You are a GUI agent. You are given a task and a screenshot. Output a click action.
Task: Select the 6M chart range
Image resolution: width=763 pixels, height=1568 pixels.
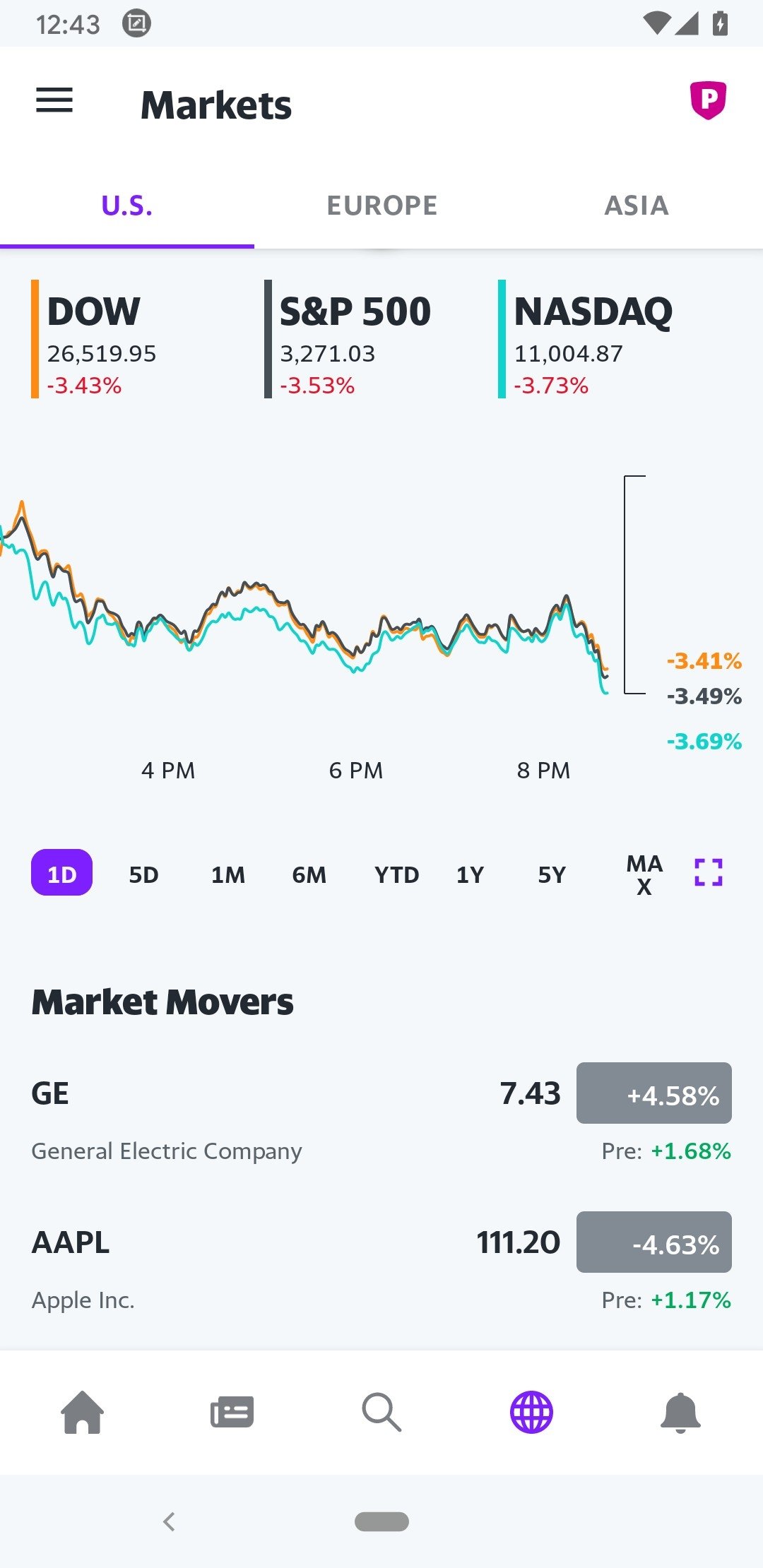(309, 874)
